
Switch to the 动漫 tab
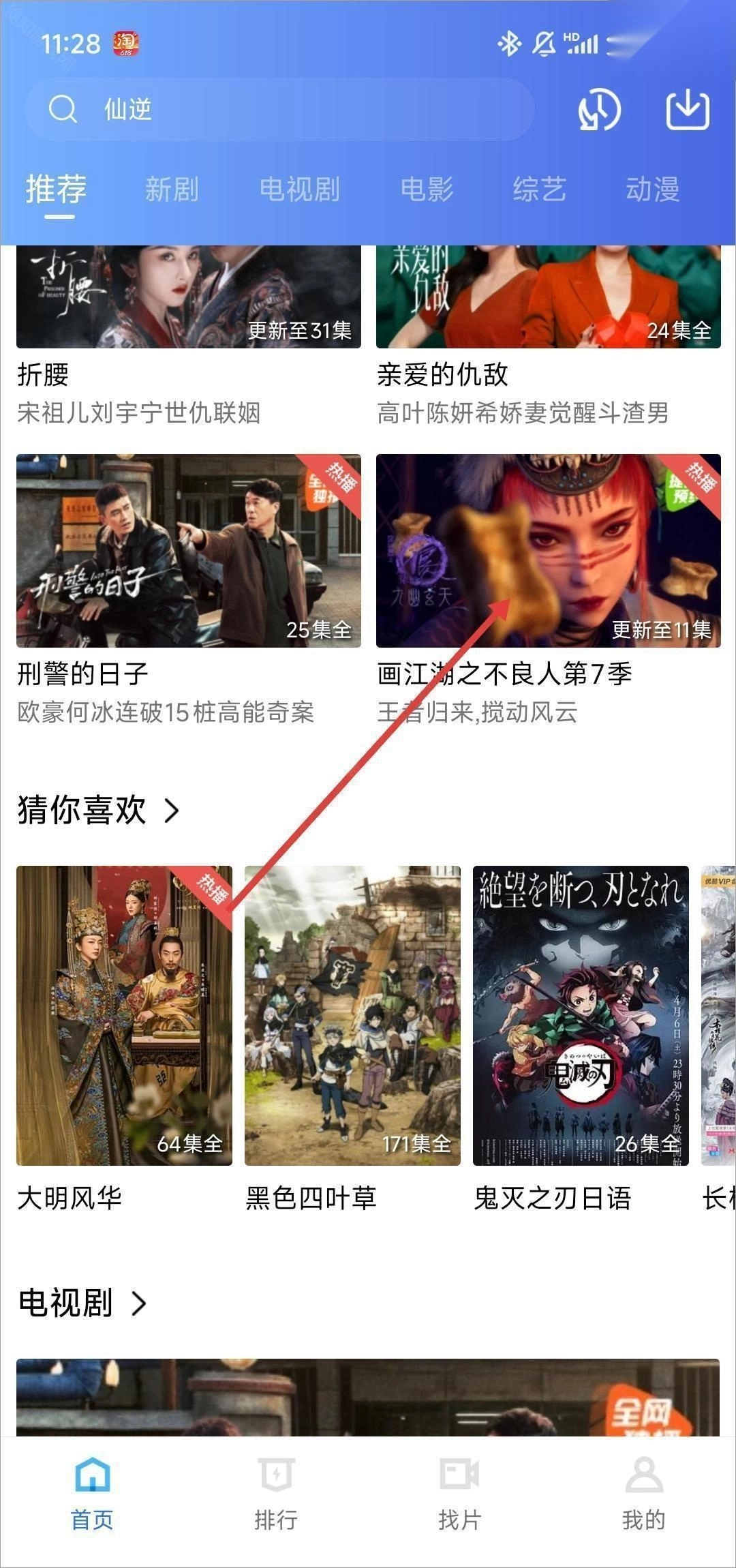pos(653,190)
